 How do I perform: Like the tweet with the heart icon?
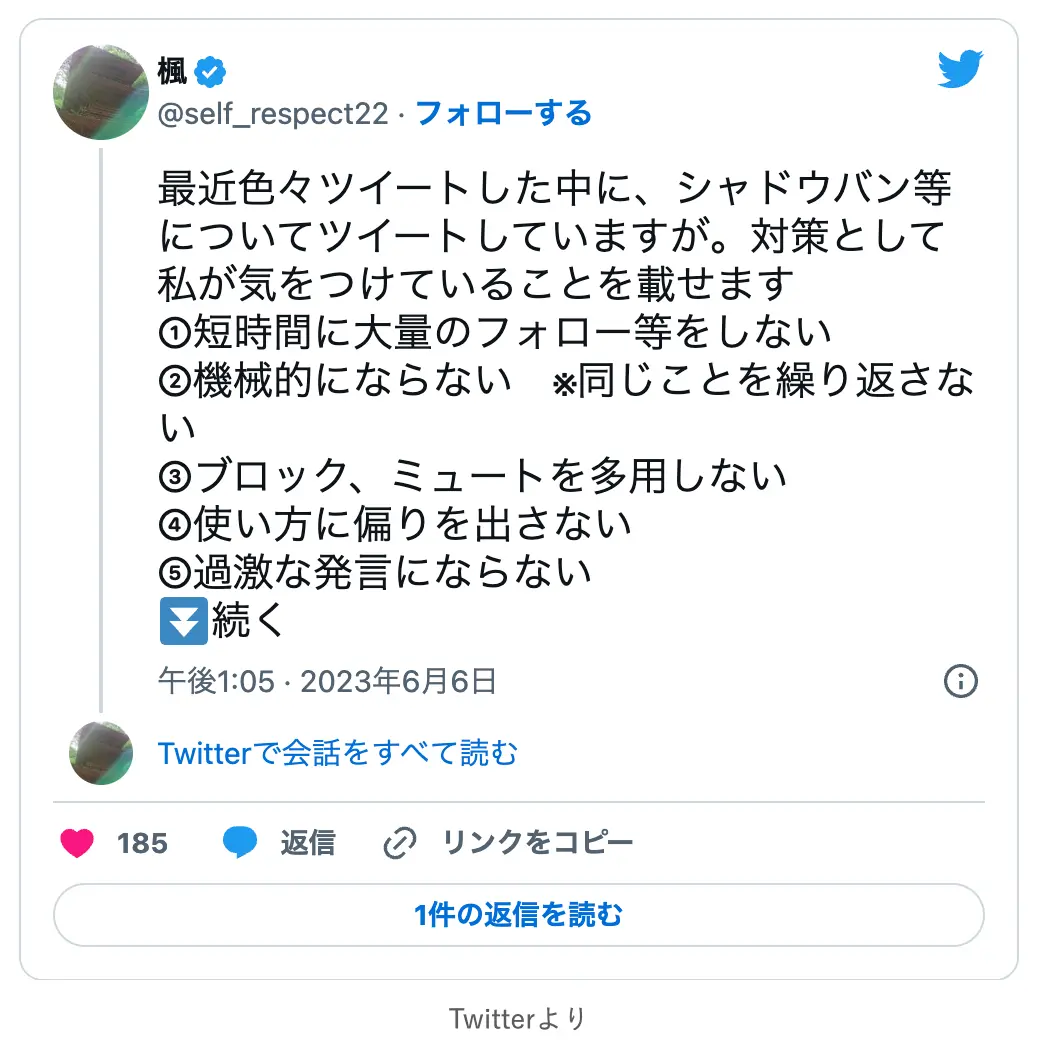click(78, 843)
